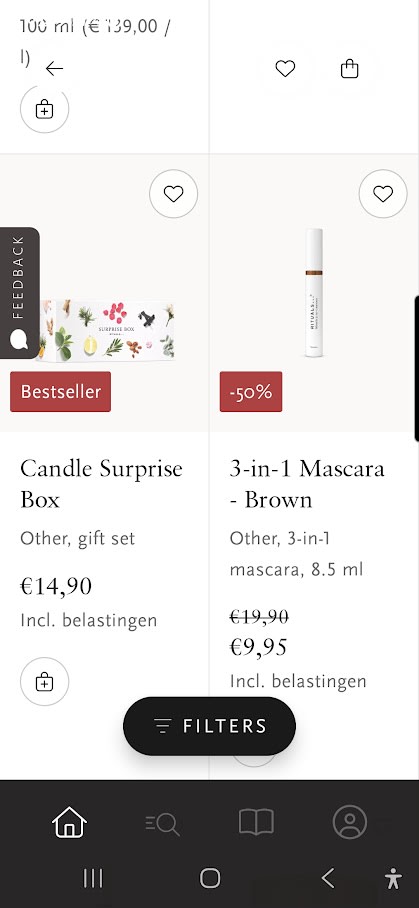Switch to the search tab

163,824
